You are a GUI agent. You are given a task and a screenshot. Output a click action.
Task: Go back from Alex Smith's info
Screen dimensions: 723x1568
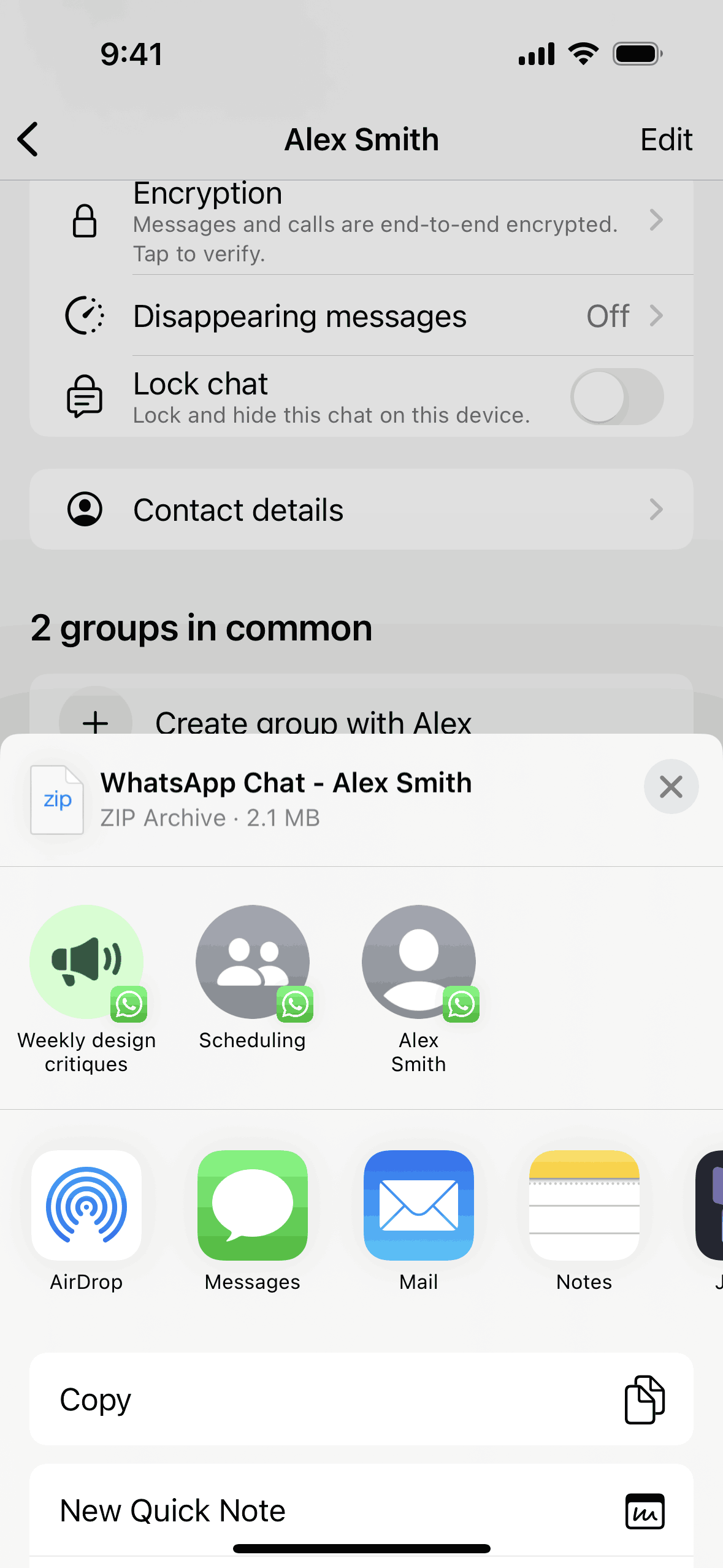pos(28,139)
